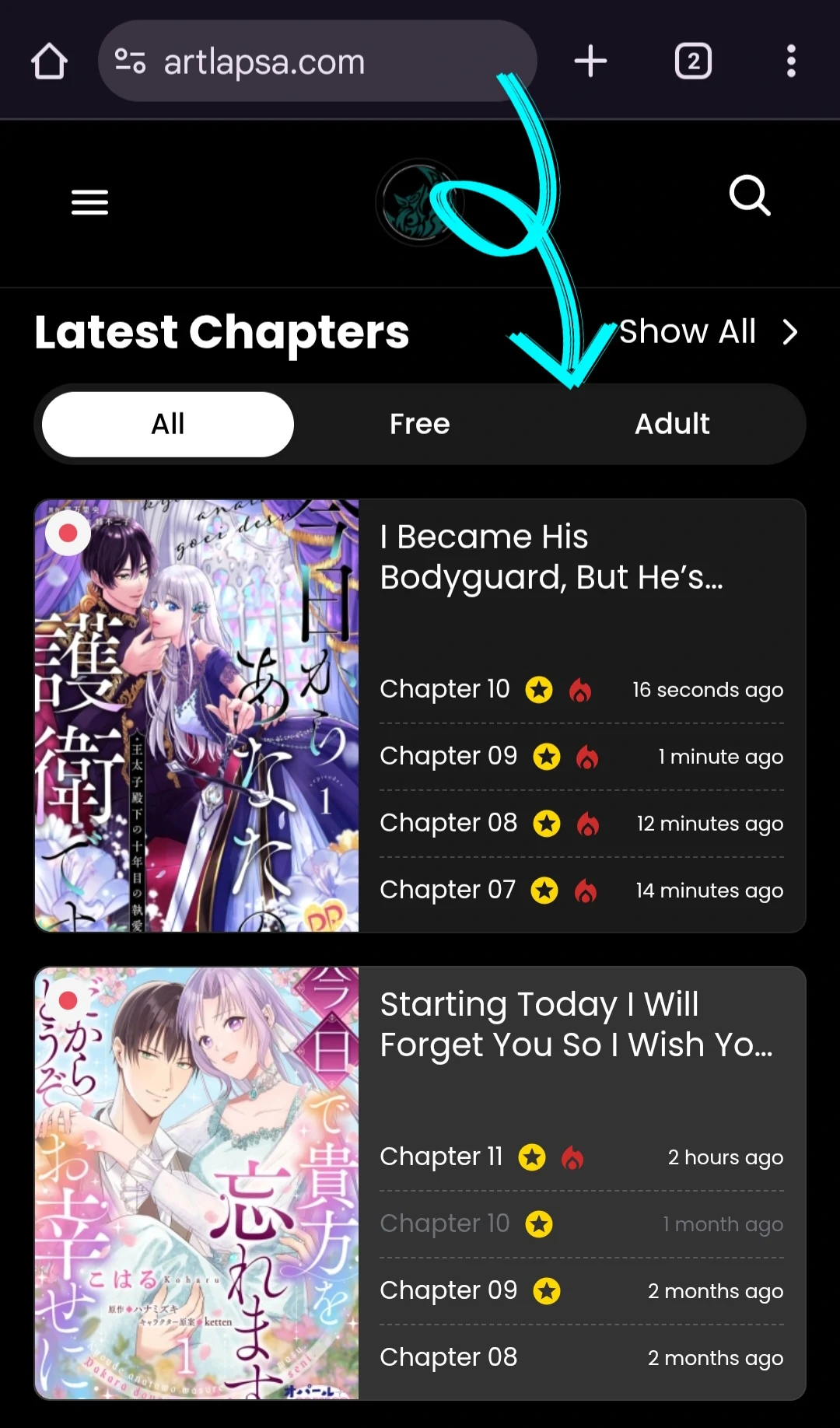Open the I Became His Bodyguard title
Image resolution: width=840 pixels, height=1428 pixels.
coord(551,557)
